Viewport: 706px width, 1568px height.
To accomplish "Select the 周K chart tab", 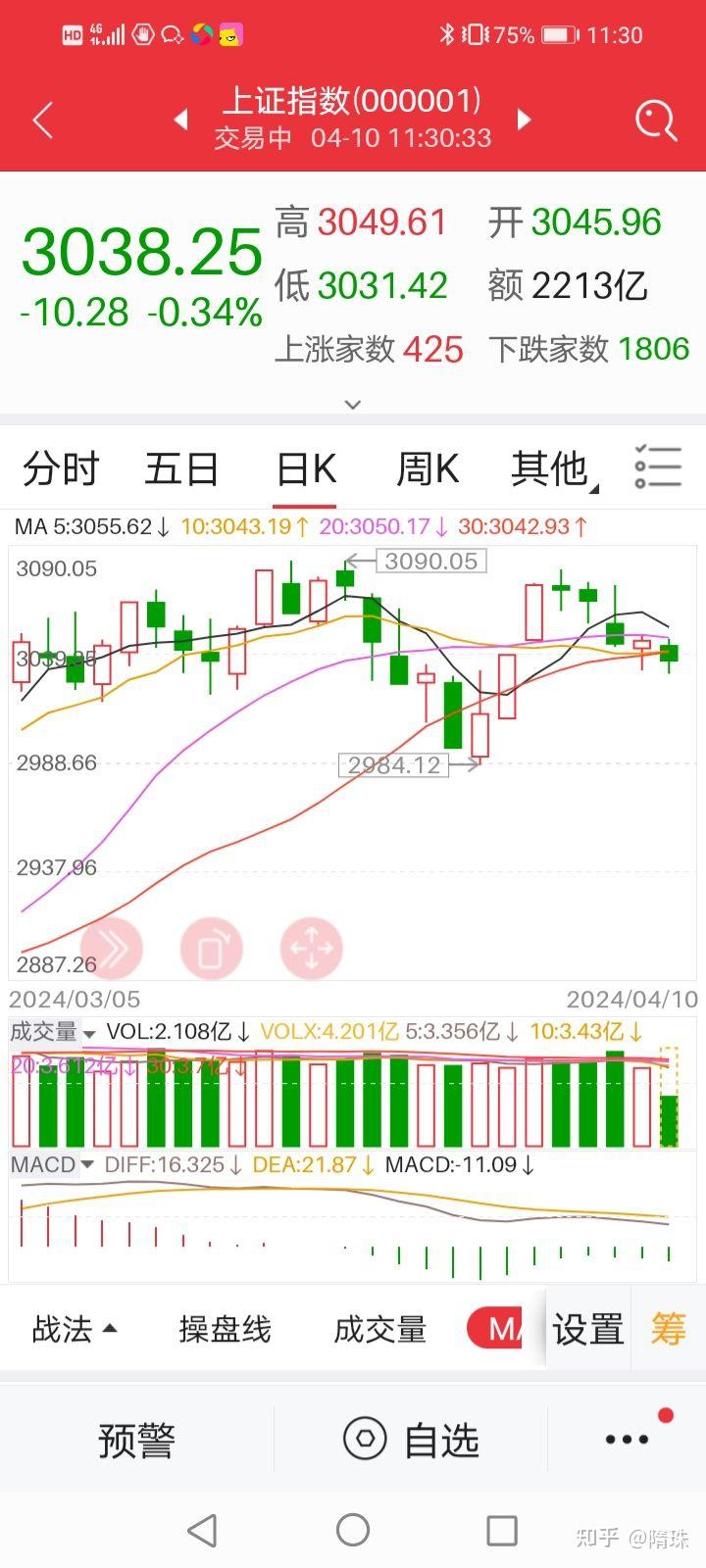I will (427, 468).
